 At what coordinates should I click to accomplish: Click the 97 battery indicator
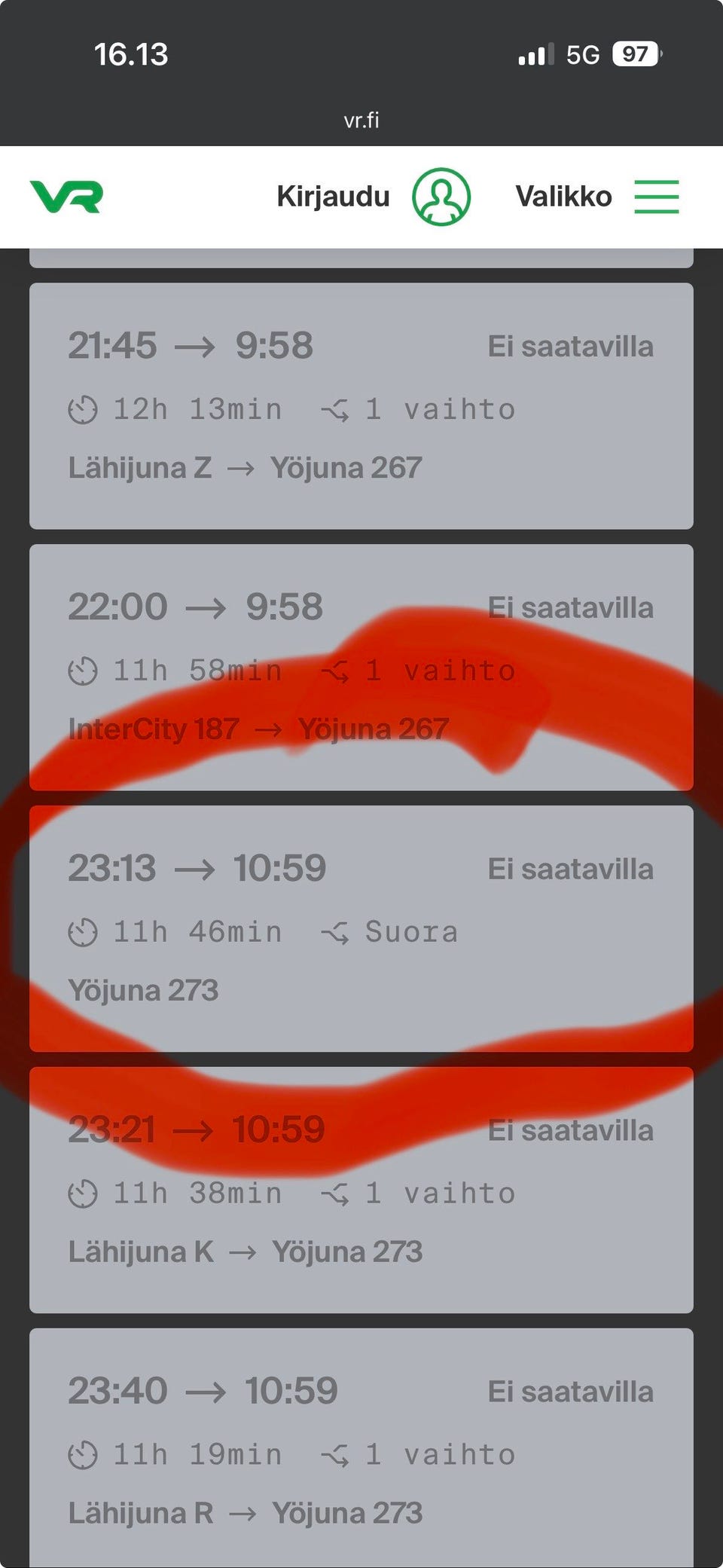pos(635,53)
